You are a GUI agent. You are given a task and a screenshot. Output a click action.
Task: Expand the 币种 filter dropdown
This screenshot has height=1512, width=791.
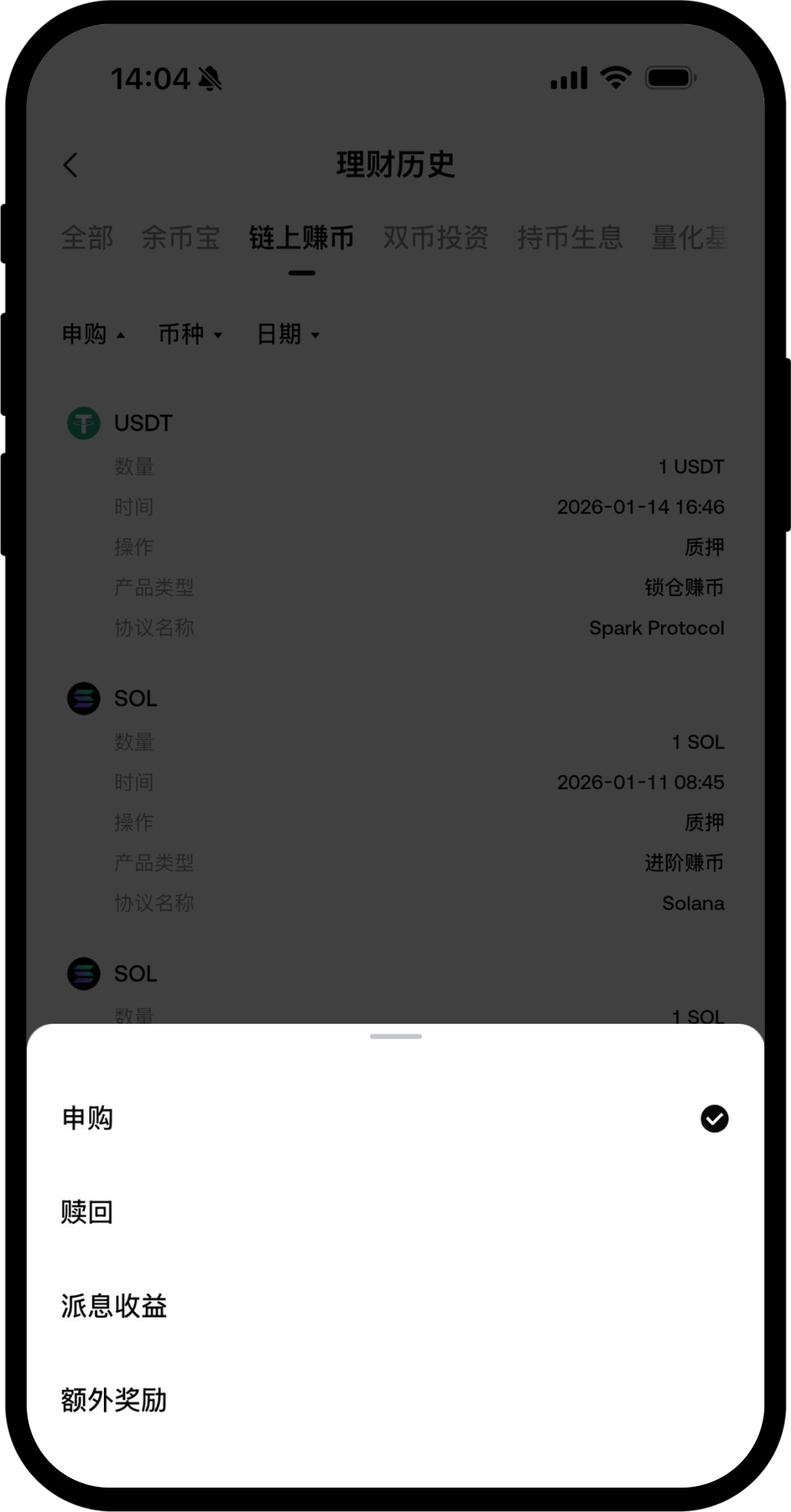[x=190, y=335]
